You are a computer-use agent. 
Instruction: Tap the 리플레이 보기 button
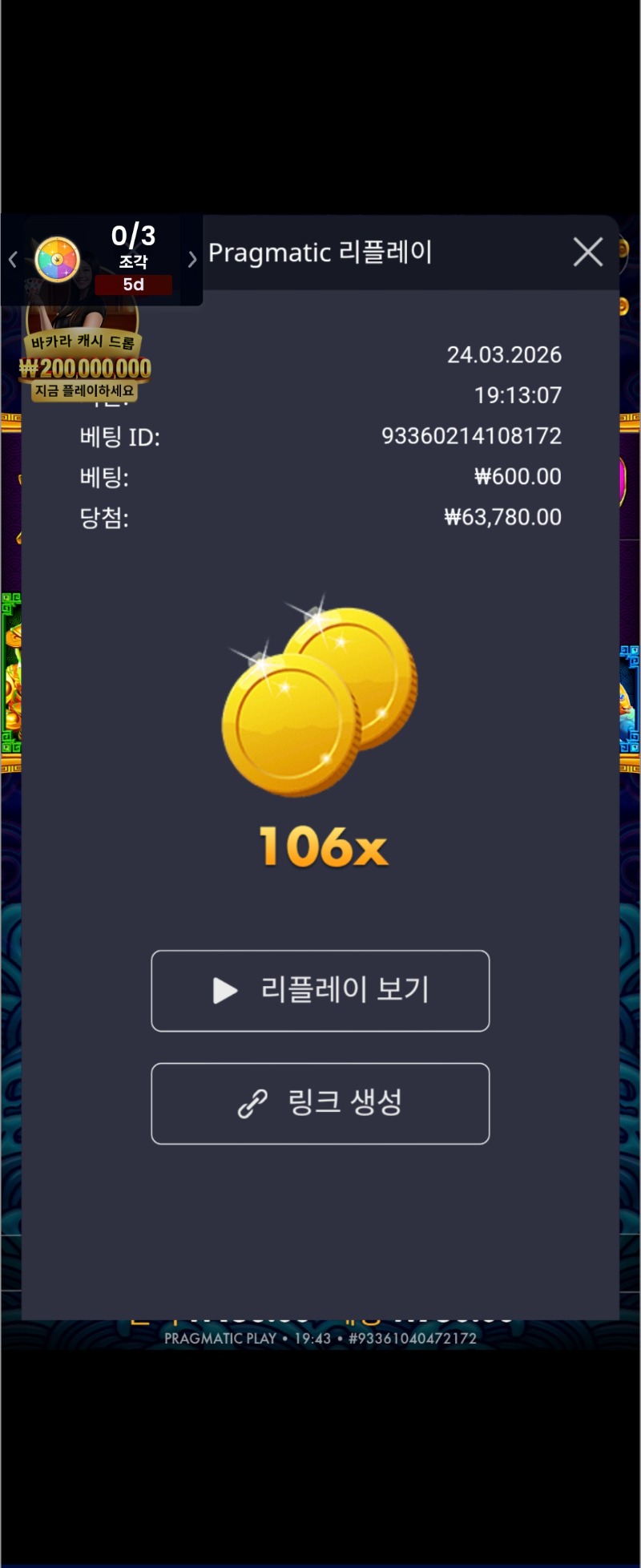tap(320, 991)
